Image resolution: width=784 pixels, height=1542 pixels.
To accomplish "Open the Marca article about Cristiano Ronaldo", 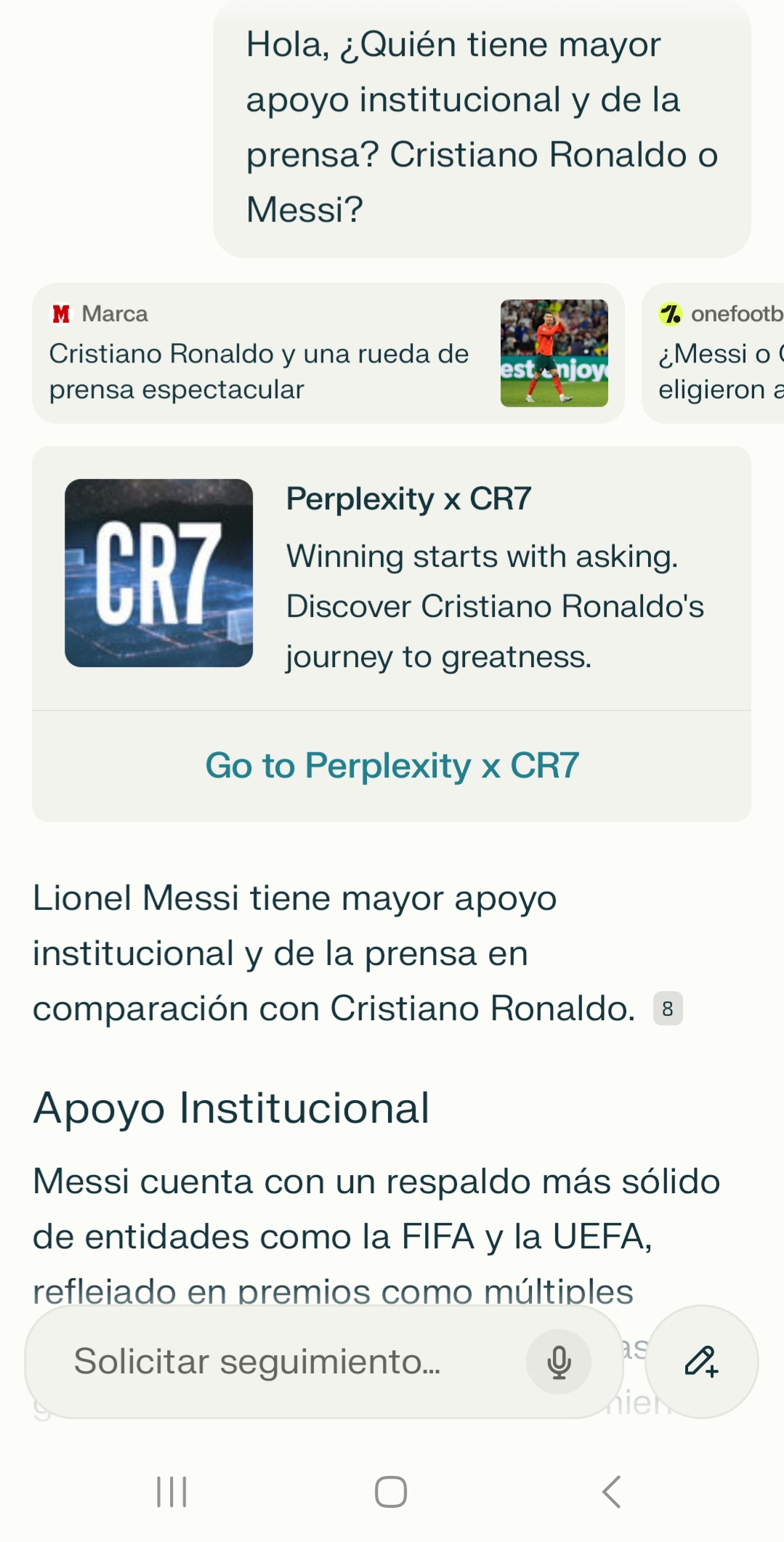I will pos(327,354).
